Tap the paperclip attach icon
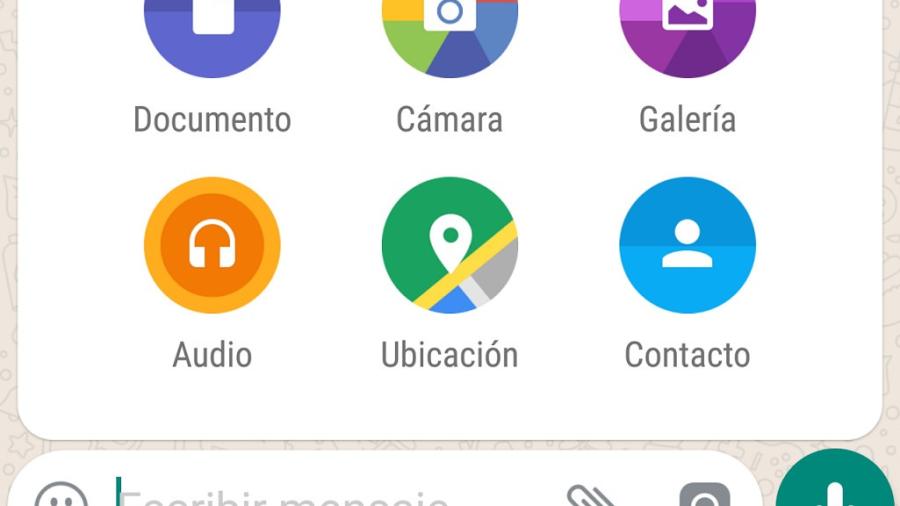Screen dimensions: 900x506 pyautogui.click(x=592, y=496)
